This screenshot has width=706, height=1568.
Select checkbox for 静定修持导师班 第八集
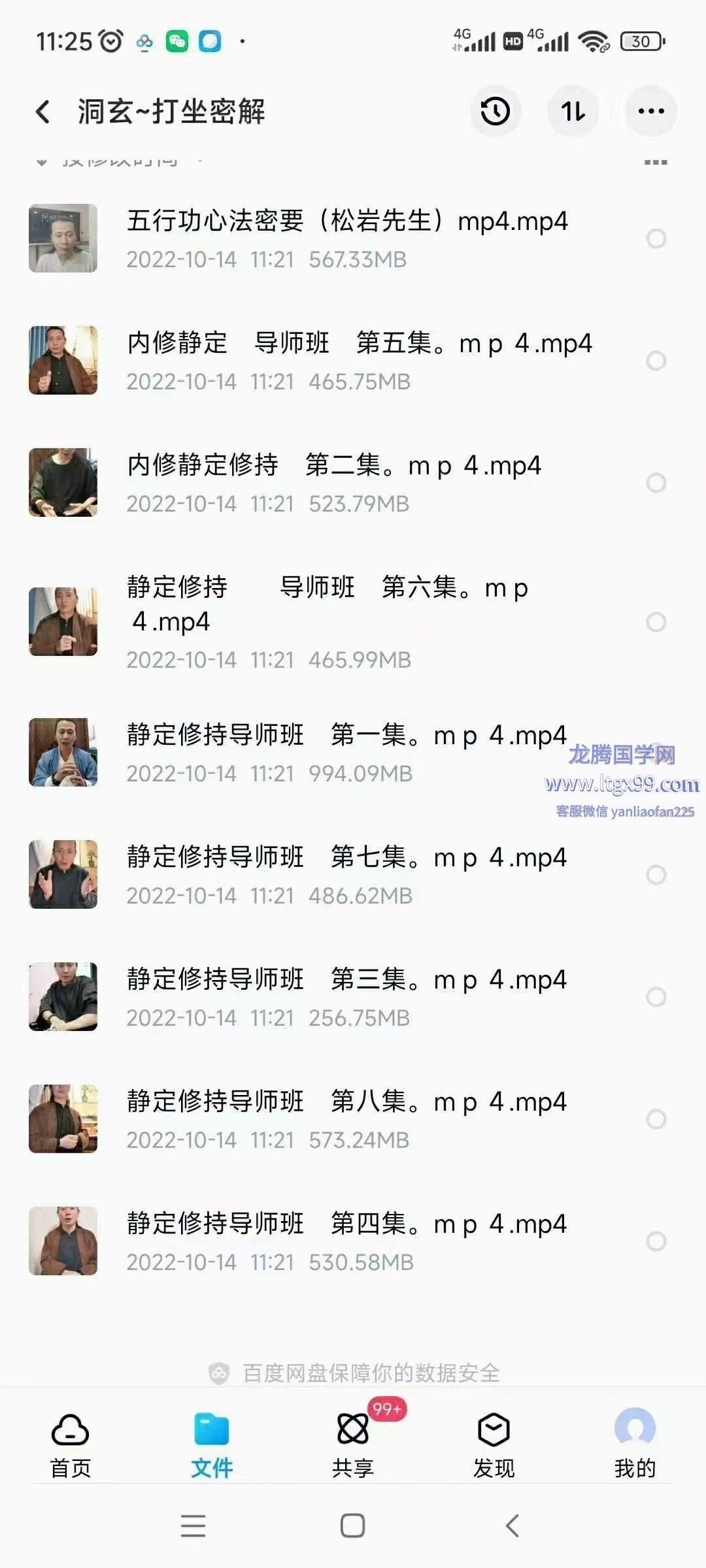click(x=656, y=1119)
